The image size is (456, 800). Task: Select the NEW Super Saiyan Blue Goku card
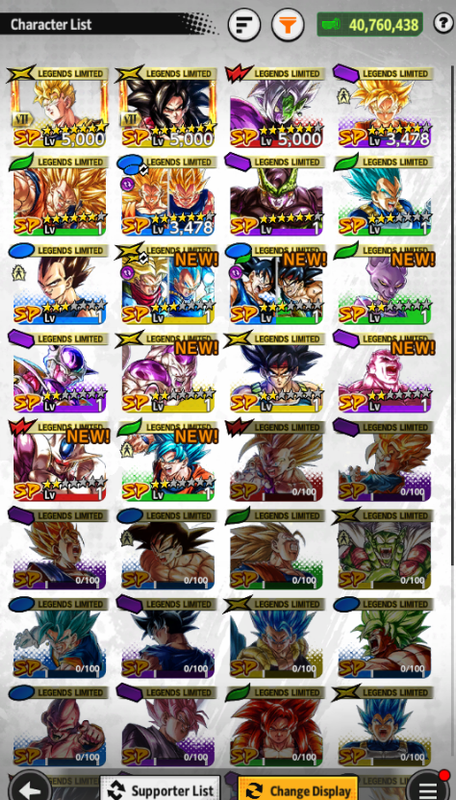(x=167, y=461)
